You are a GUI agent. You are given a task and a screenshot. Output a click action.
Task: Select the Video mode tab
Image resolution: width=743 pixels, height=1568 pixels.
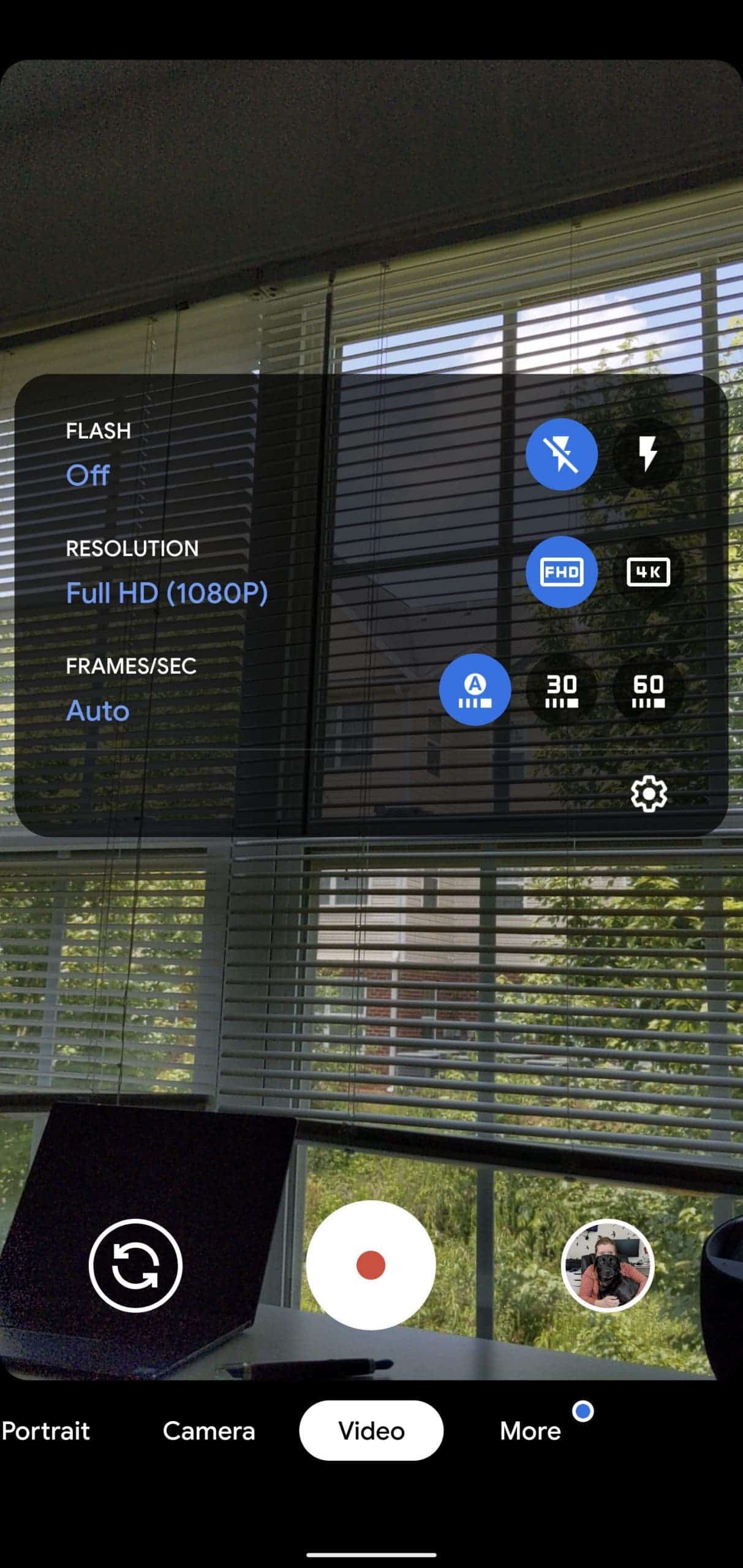click(x=371, y=1431)
